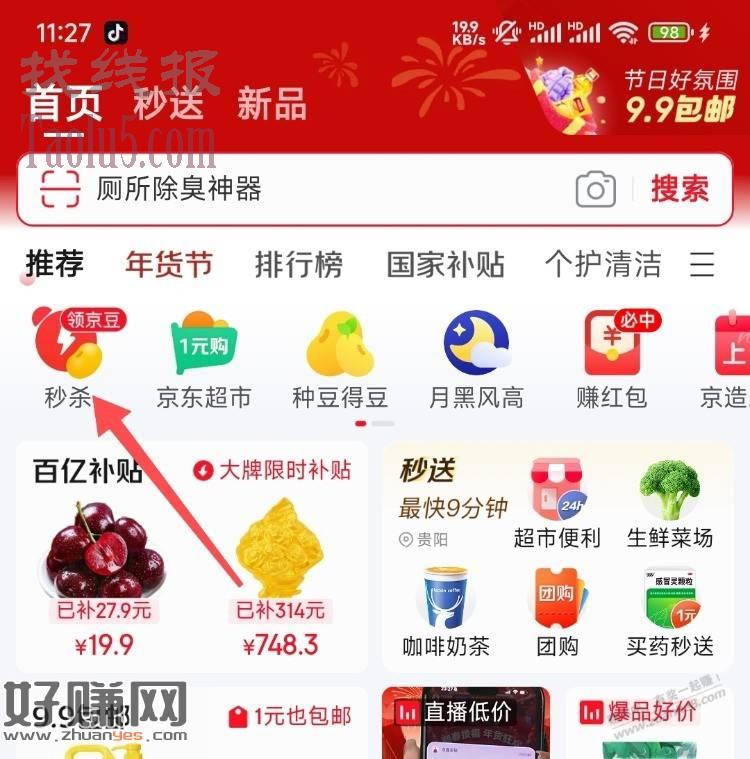Select the 年货节 category tab
The width and height of the screenshot is (750, 759).
(x=169, y=265)
